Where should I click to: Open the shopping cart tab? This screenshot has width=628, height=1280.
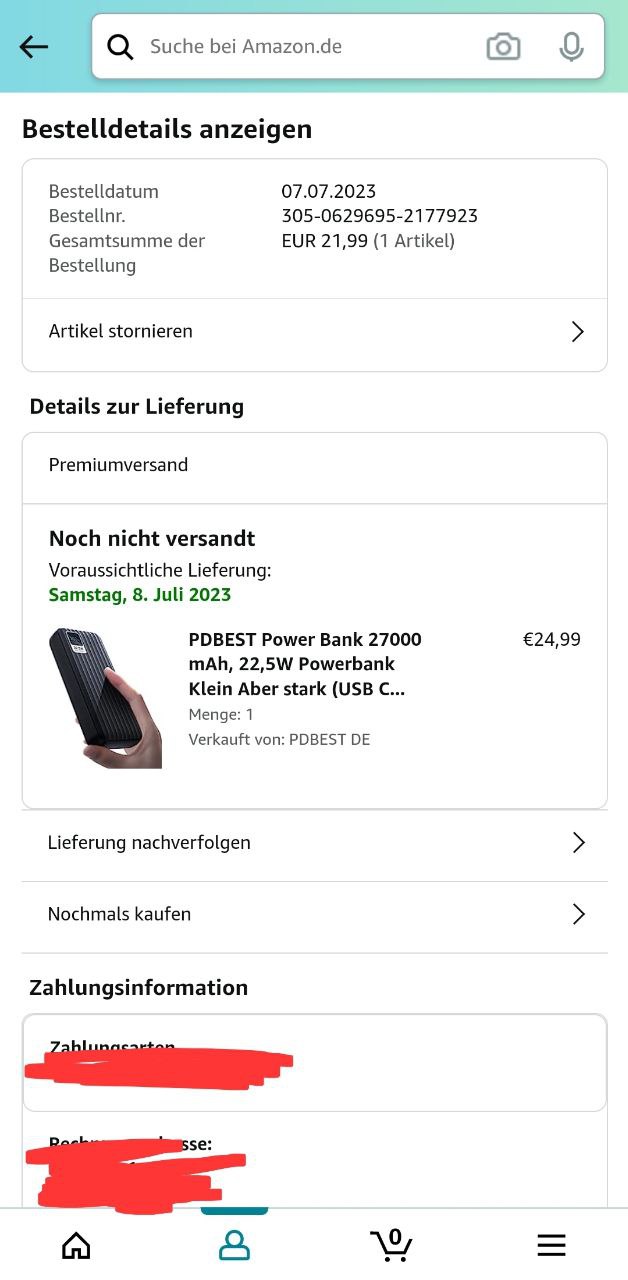coord(391,1244)
